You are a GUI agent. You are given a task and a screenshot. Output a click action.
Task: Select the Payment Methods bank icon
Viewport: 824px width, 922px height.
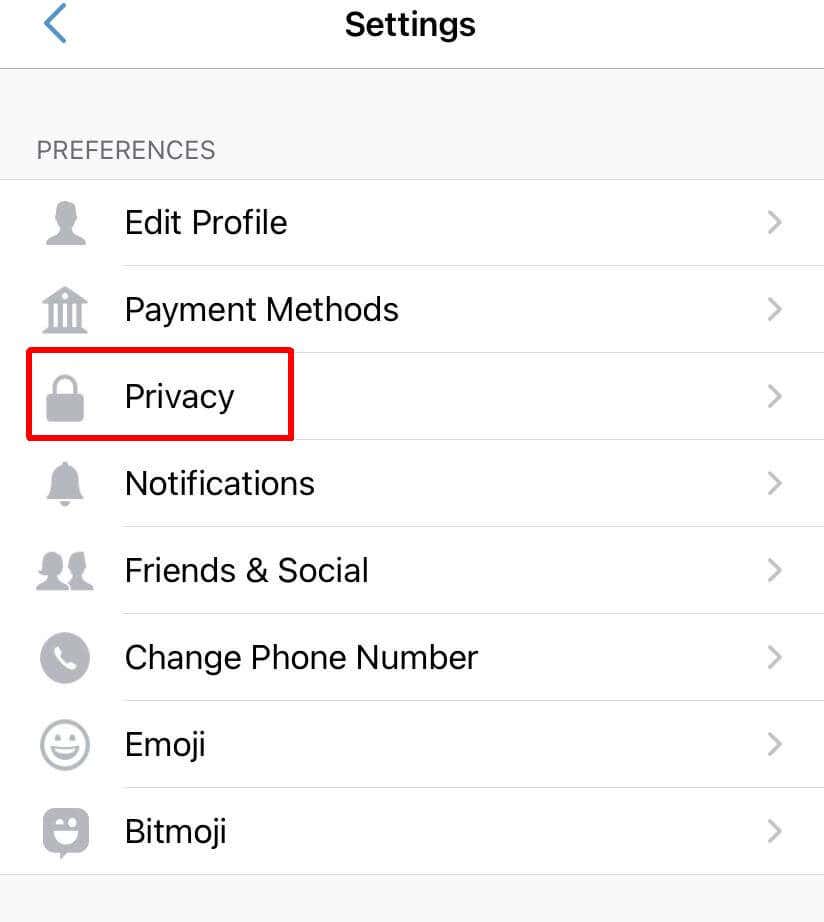[64, 309]
